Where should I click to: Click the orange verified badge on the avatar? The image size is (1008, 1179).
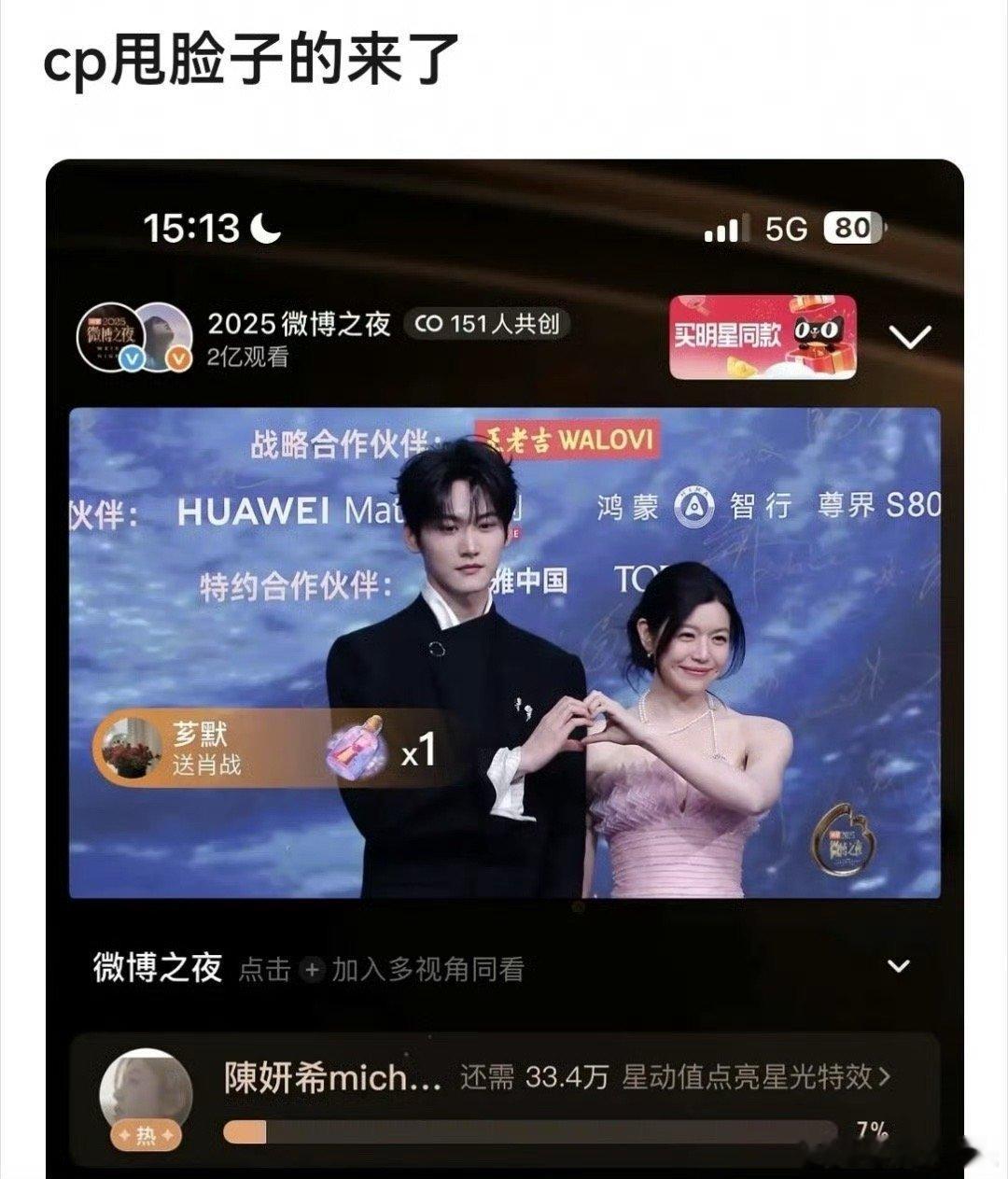click(177, 358)
